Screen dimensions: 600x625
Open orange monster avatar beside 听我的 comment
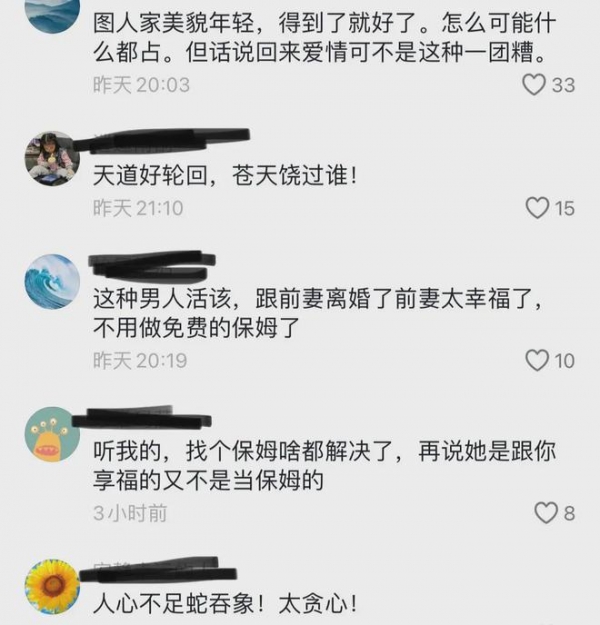[52, 434]
